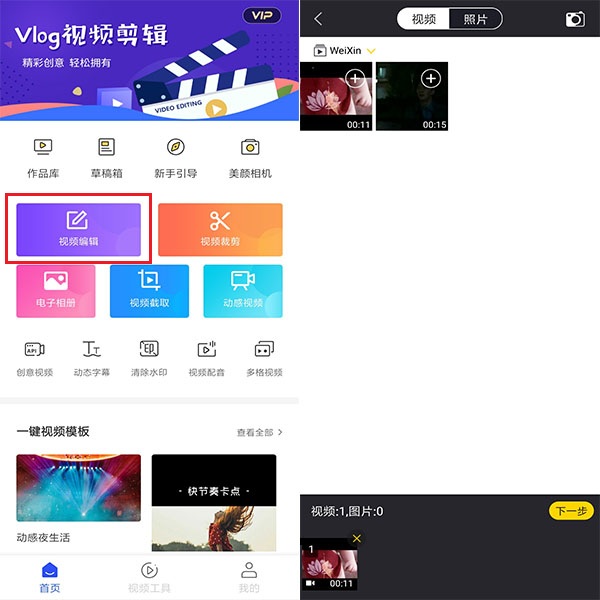The image size is (600, 600).
Task: Remove the selected 00:11 clip
Action: click(x=357, y=539)
